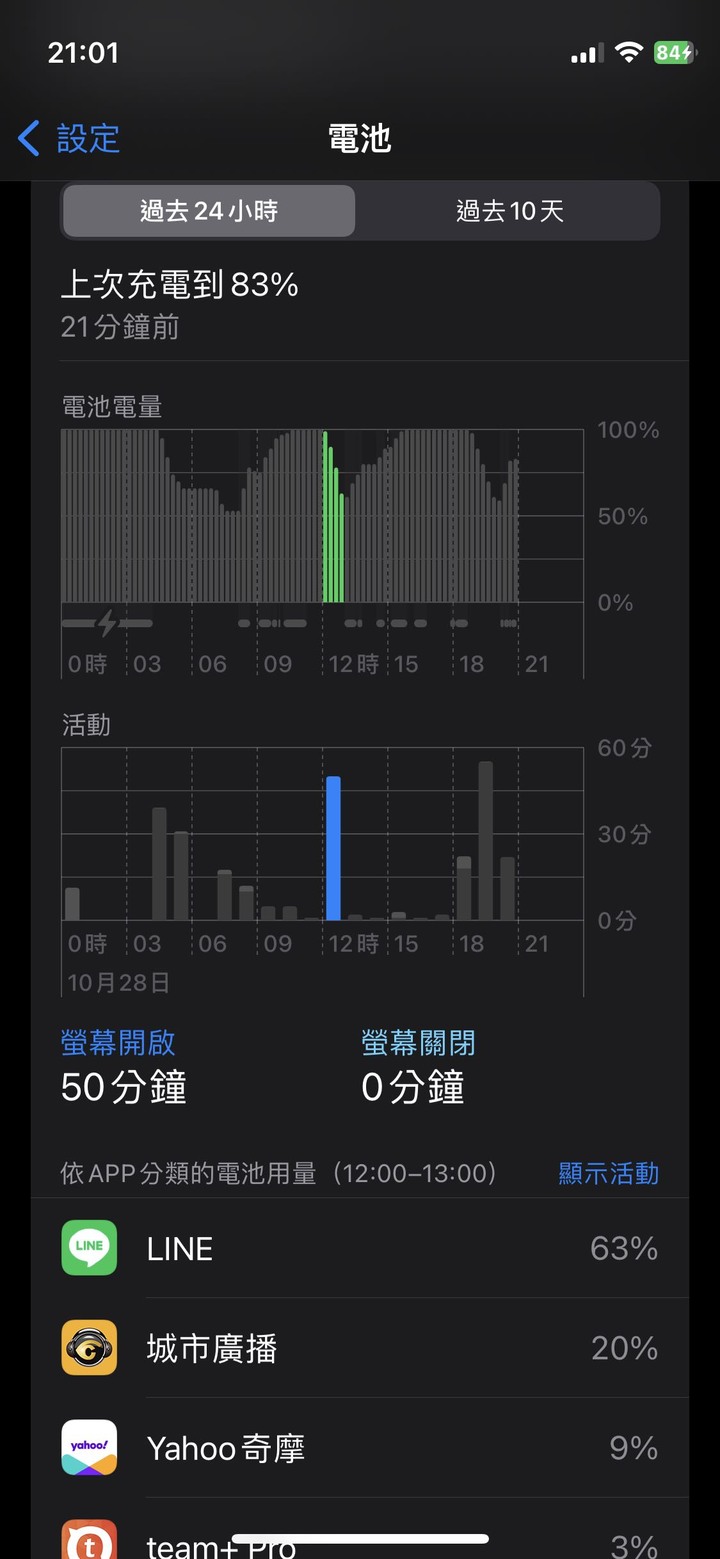Viewport: 720px width, 1559px height.
Task: Select the highlighted blue 12時 activity bar
Action: point(334,848)
